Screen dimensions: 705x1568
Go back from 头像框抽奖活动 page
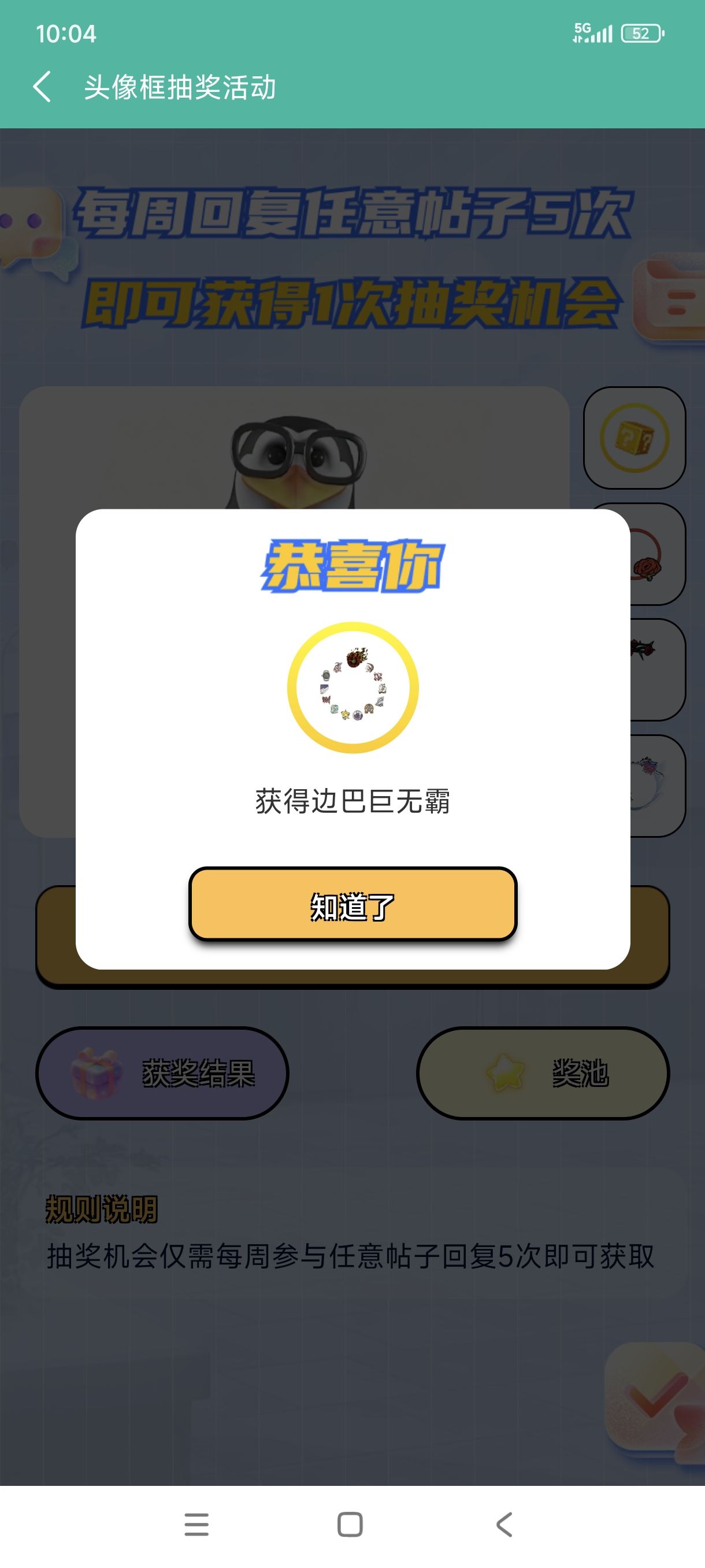click(42, 86)
